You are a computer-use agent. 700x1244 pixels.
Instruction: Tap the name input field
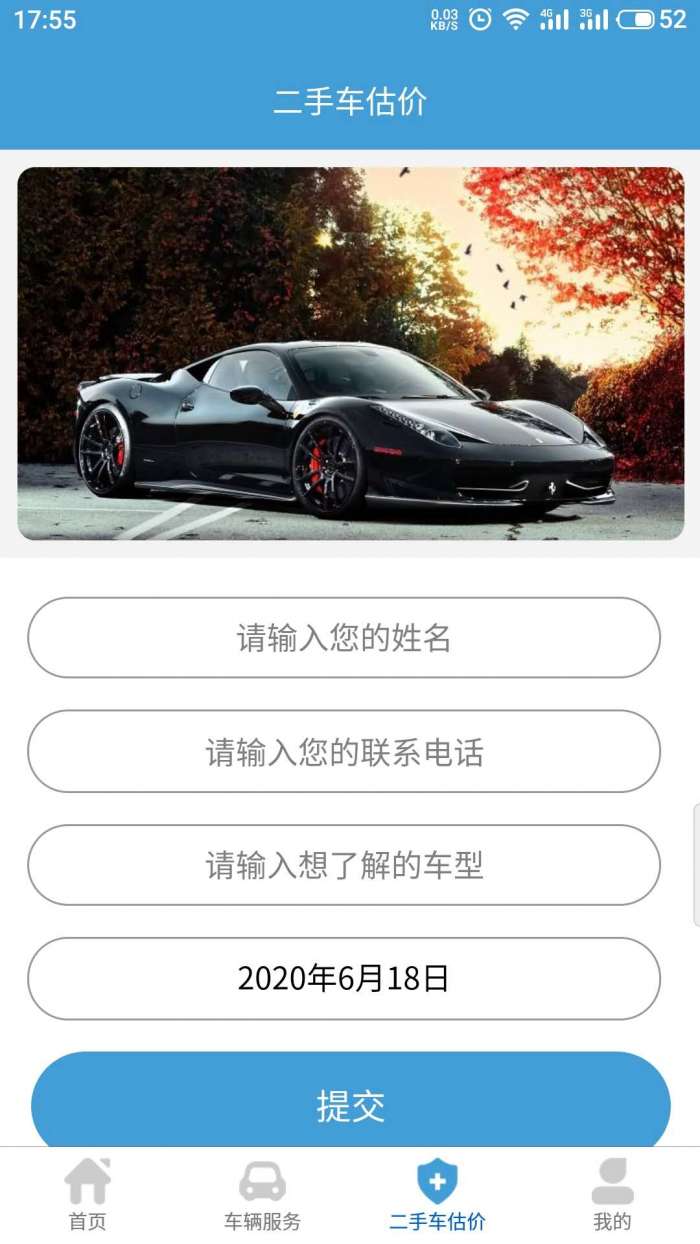(x=344, y=638)
